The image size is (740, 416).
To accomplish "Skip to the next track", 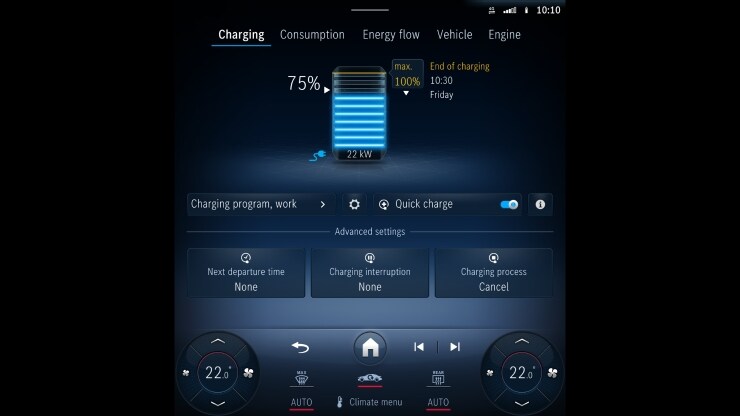I will [x=455, y=346].
